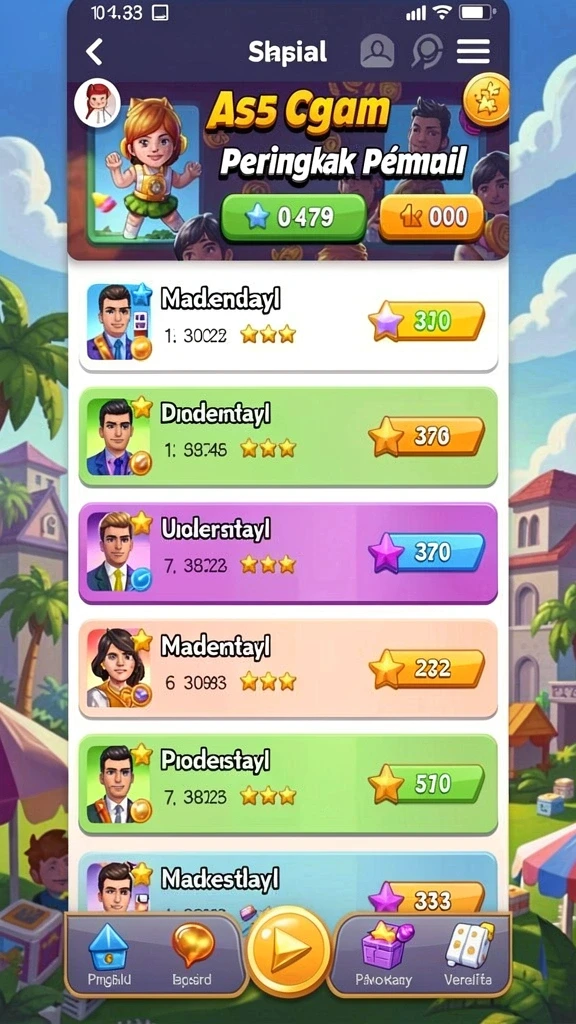Go back using the top-left arrow
The width and height of the screenshot is (576, 1024).
[95, 52]
